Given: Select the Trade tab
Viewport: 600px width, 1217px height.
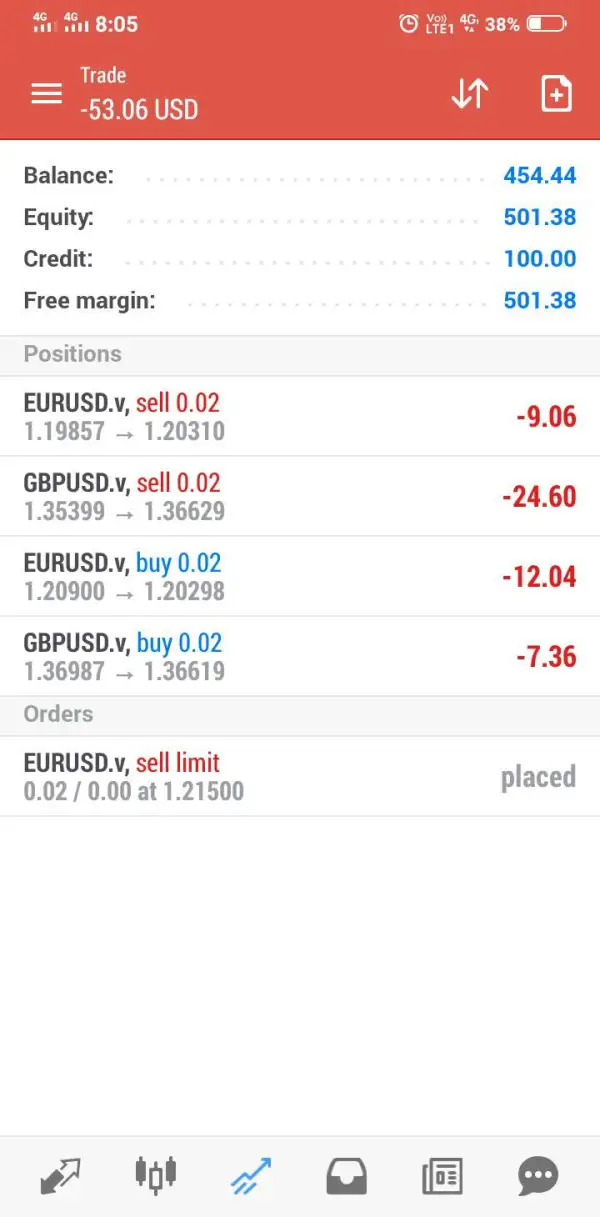Looking at the screenshot, I should point(251,1176).
